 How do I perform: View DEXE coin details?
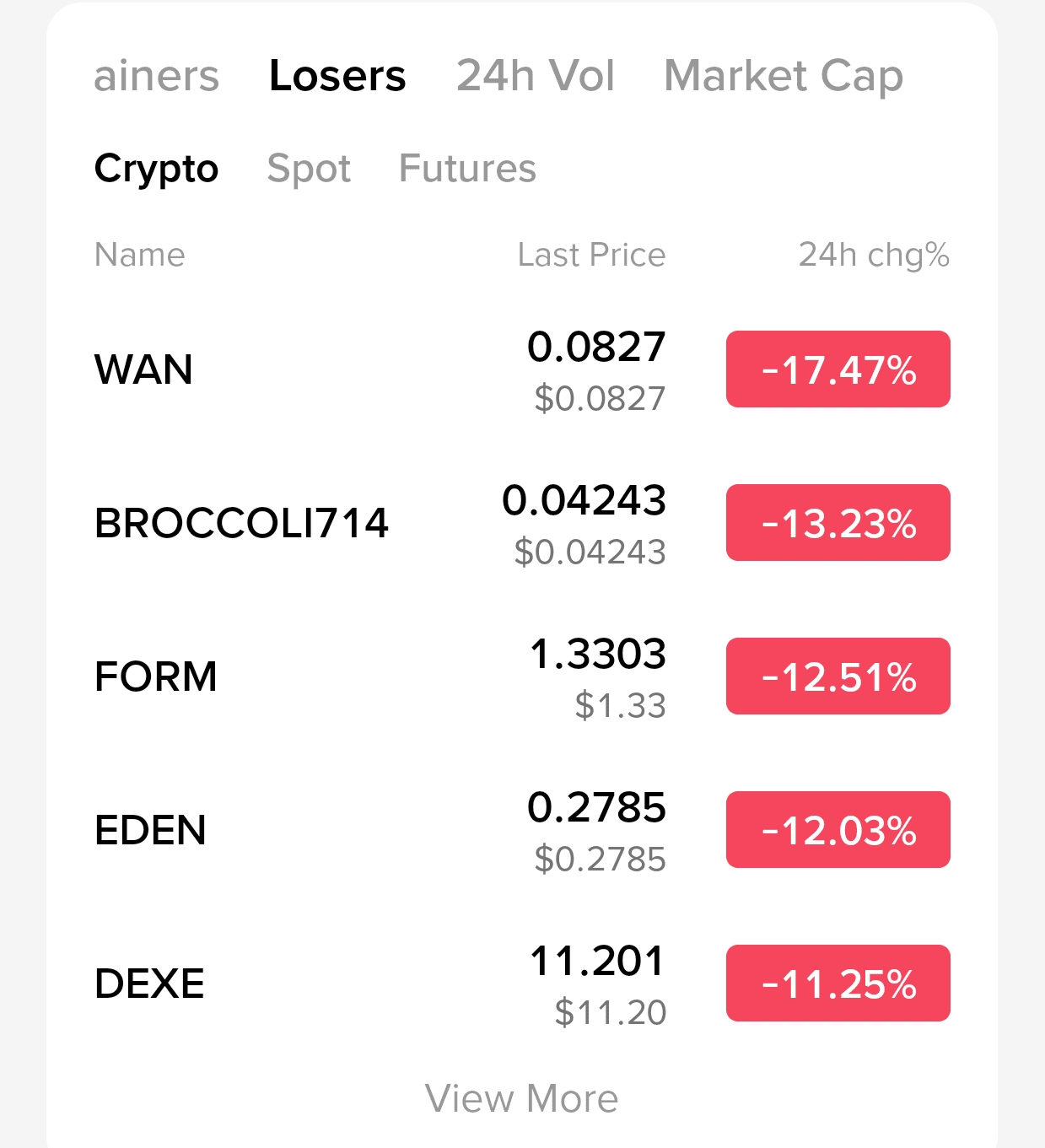pos(149,984)
